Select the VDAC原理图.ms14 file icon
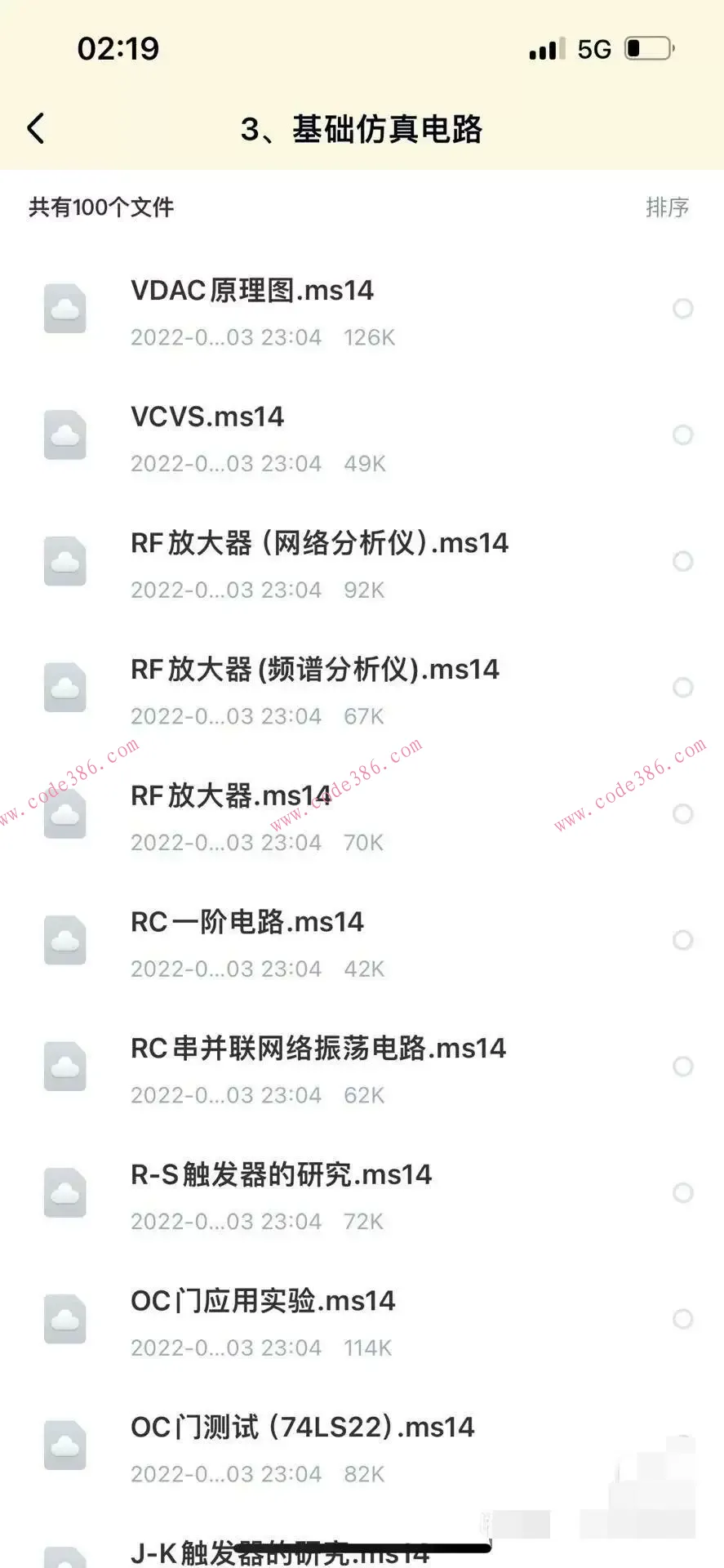This screenshot has width=724, height=1568. coord(64,309)
